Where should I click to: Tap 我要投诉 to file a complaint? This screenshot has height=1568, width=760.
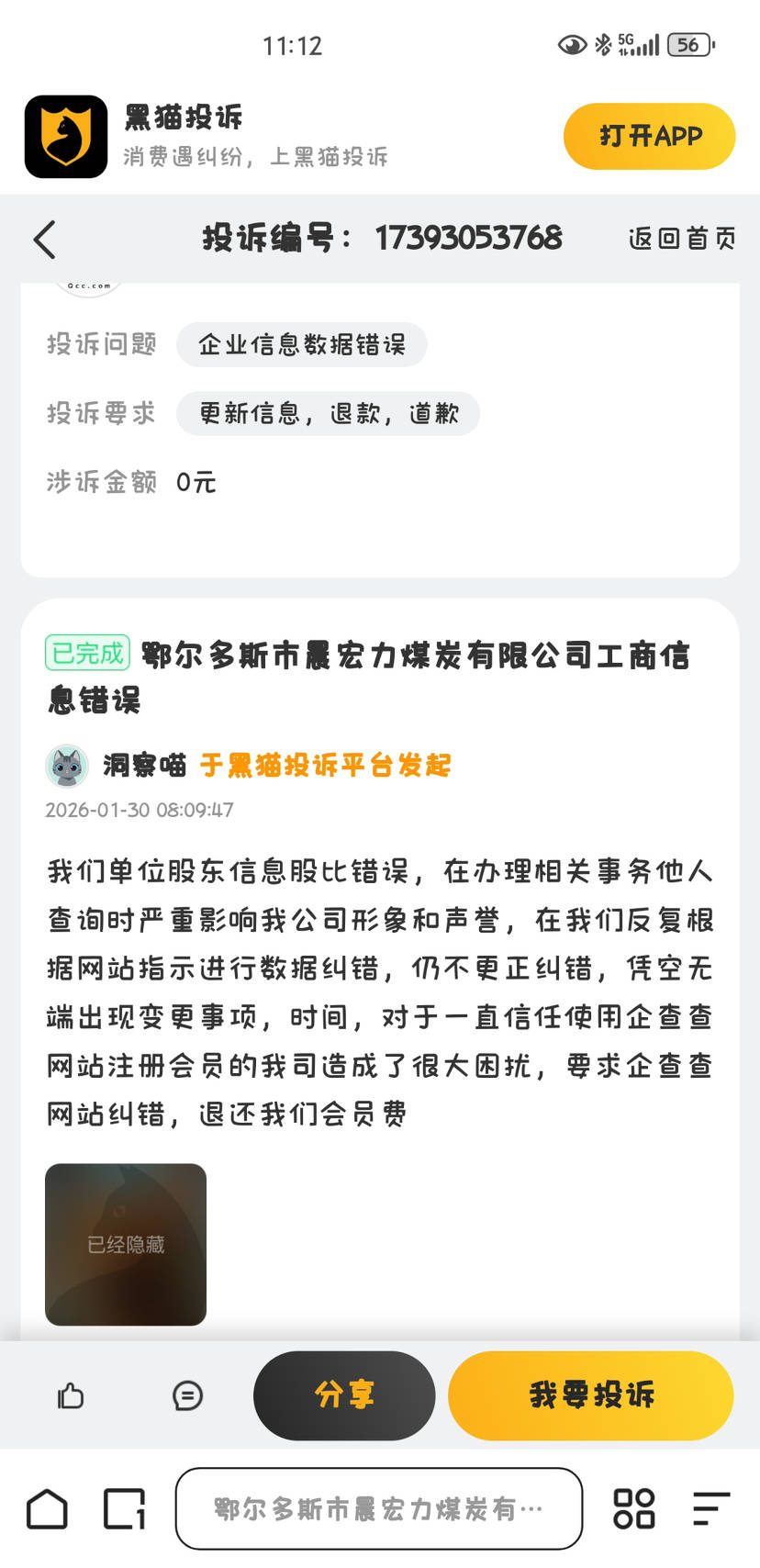point(590,1395)
